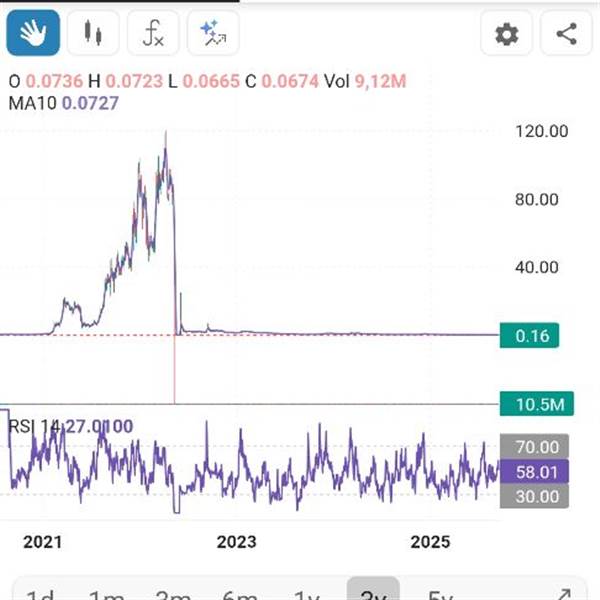Open chart settings gear
Image resolution: width=600 pixels, height=600 pixels.
pyautogui.click(x=507, y=34)
